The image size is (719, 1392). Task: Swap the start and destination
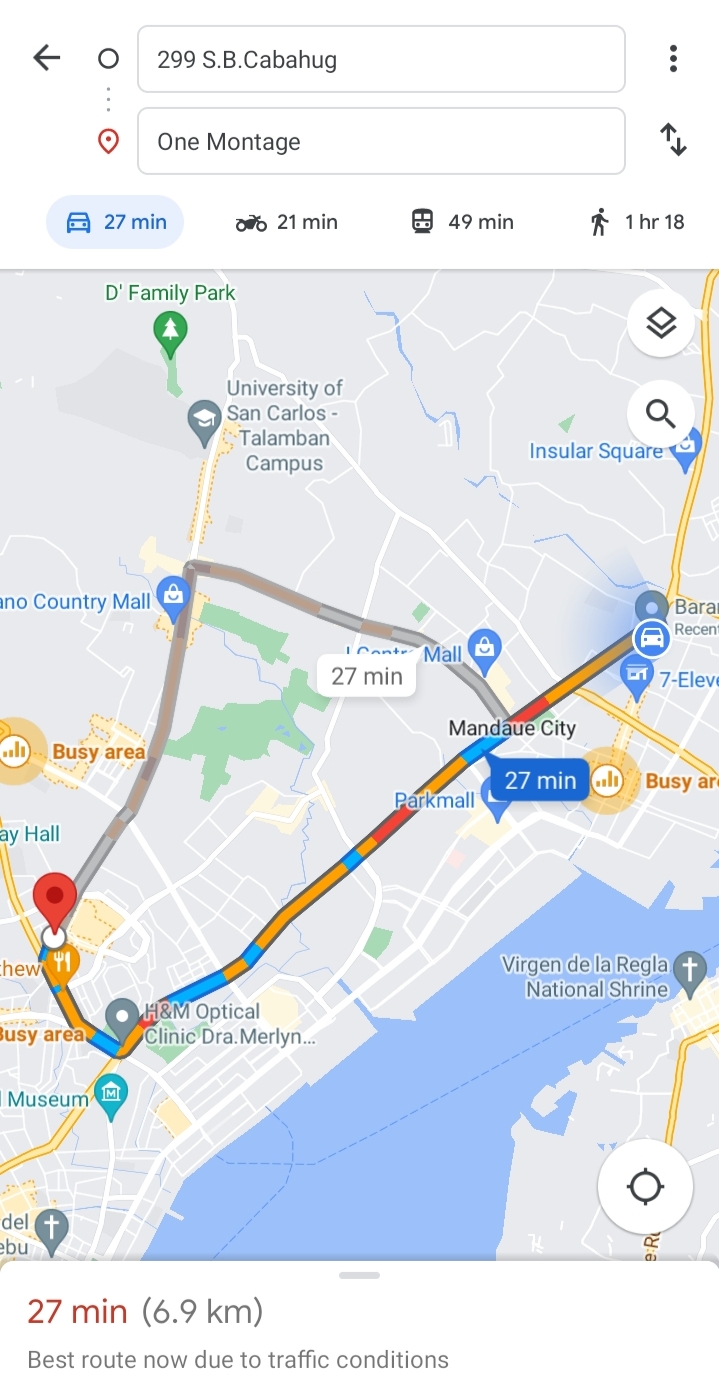pyautogui.click(x=673, y=140)
